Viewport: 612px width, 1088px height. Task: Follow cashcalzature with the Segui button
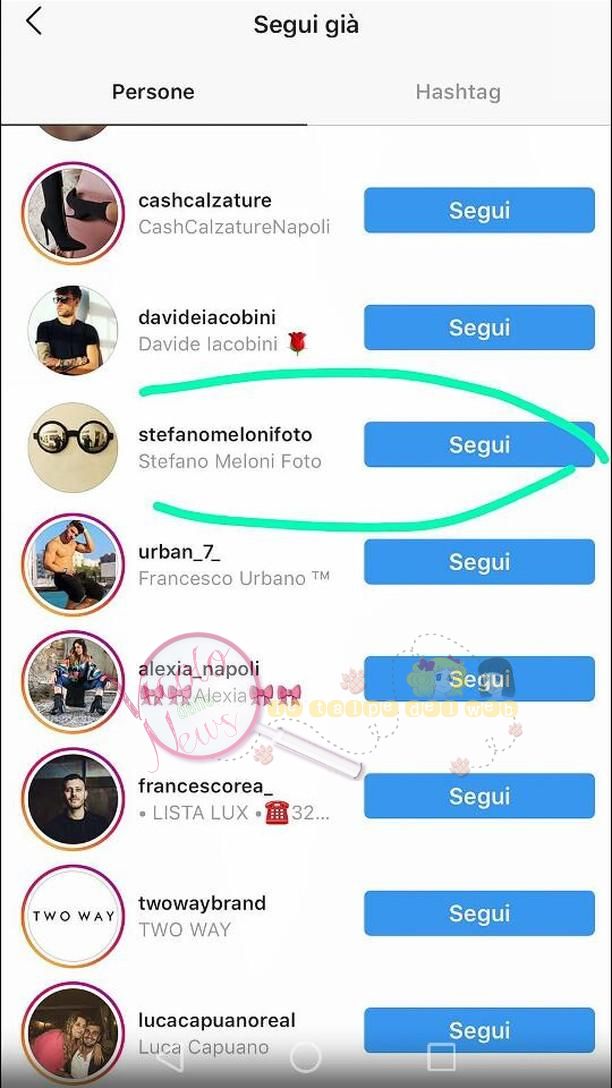pyautogui.click(x=479, y=211)
